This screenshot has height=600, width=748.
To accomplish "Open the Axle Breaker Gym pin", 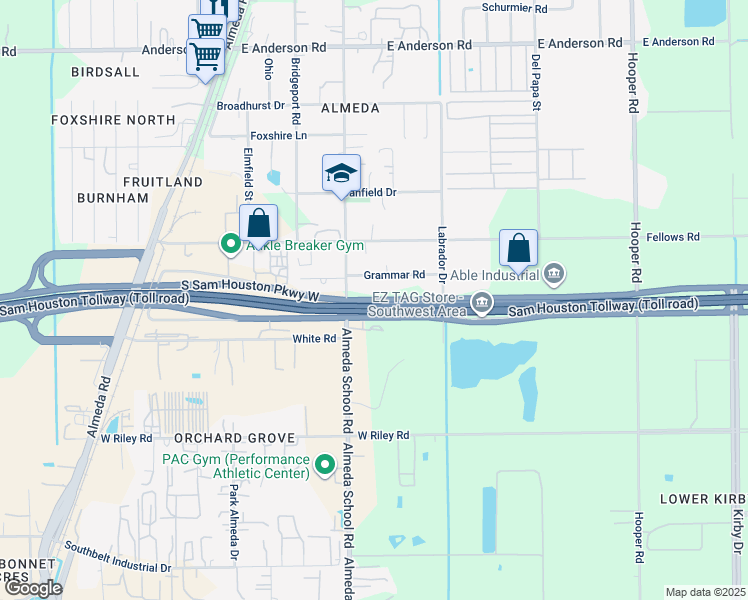I will pos(230,244).
